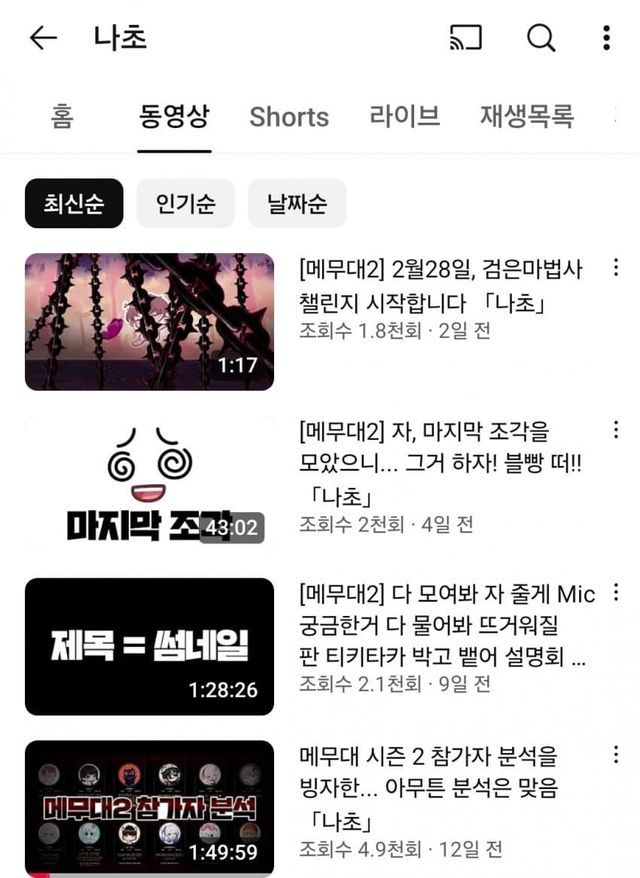Play the 메무대2 참가자 분석 video
640x878 pixels.
[x=149, y=809]
